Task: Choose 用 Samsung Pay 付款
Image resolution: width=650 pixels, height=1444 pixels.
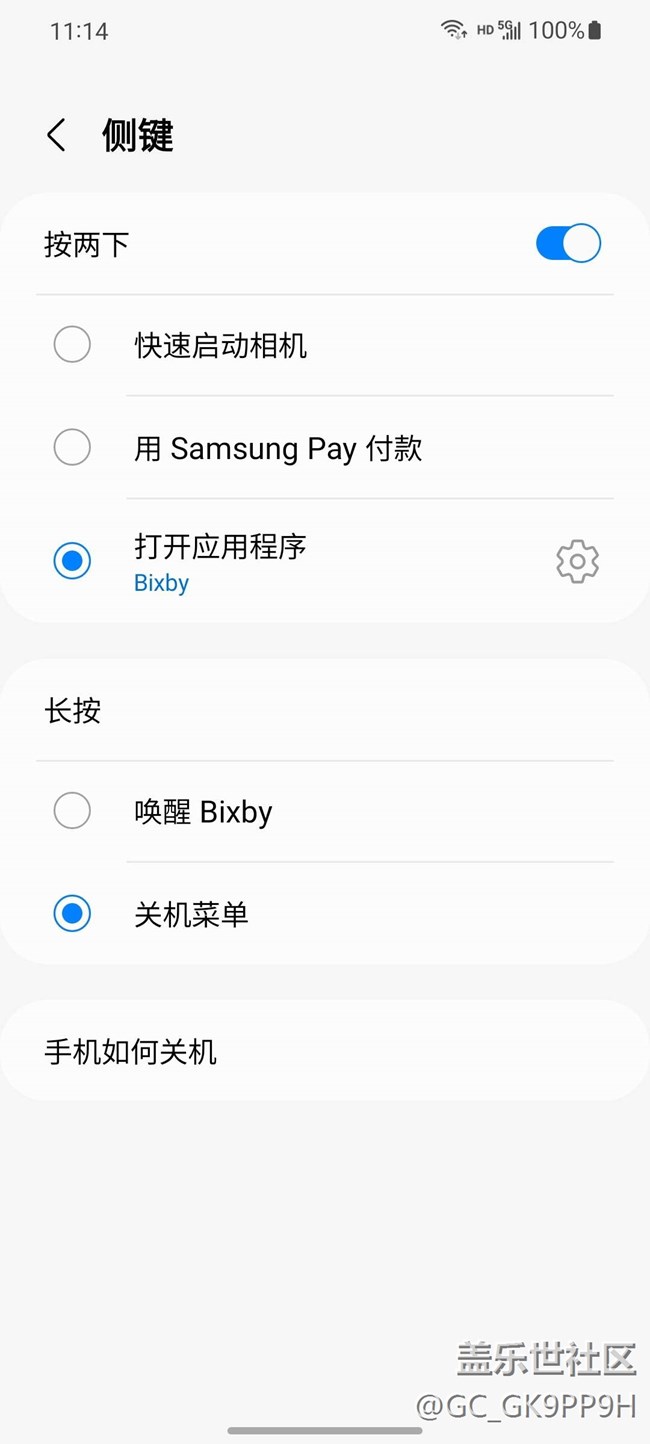Action: [325, 447]
